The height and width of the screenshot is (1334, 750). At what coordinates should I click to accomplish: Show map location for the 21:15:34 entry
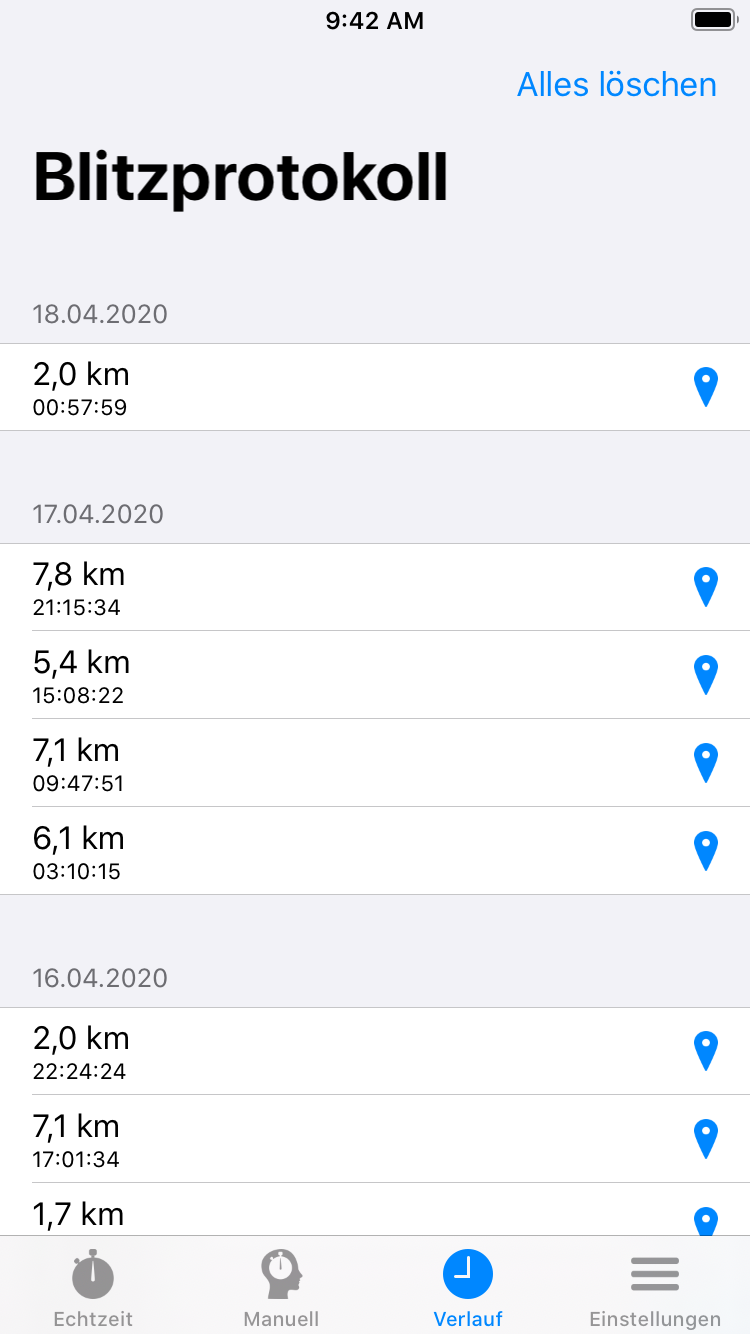coord(706,587)
